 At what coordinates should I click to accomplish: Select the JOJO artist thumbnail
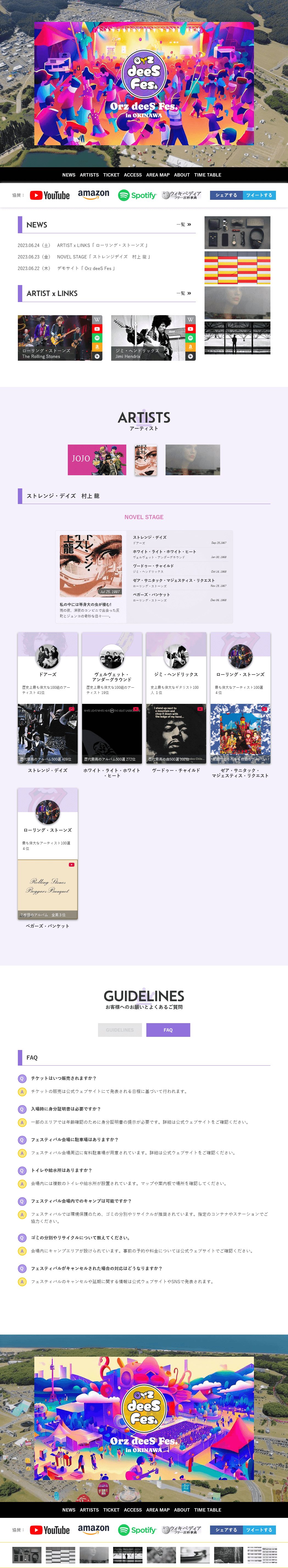click(x=97, y=460)
